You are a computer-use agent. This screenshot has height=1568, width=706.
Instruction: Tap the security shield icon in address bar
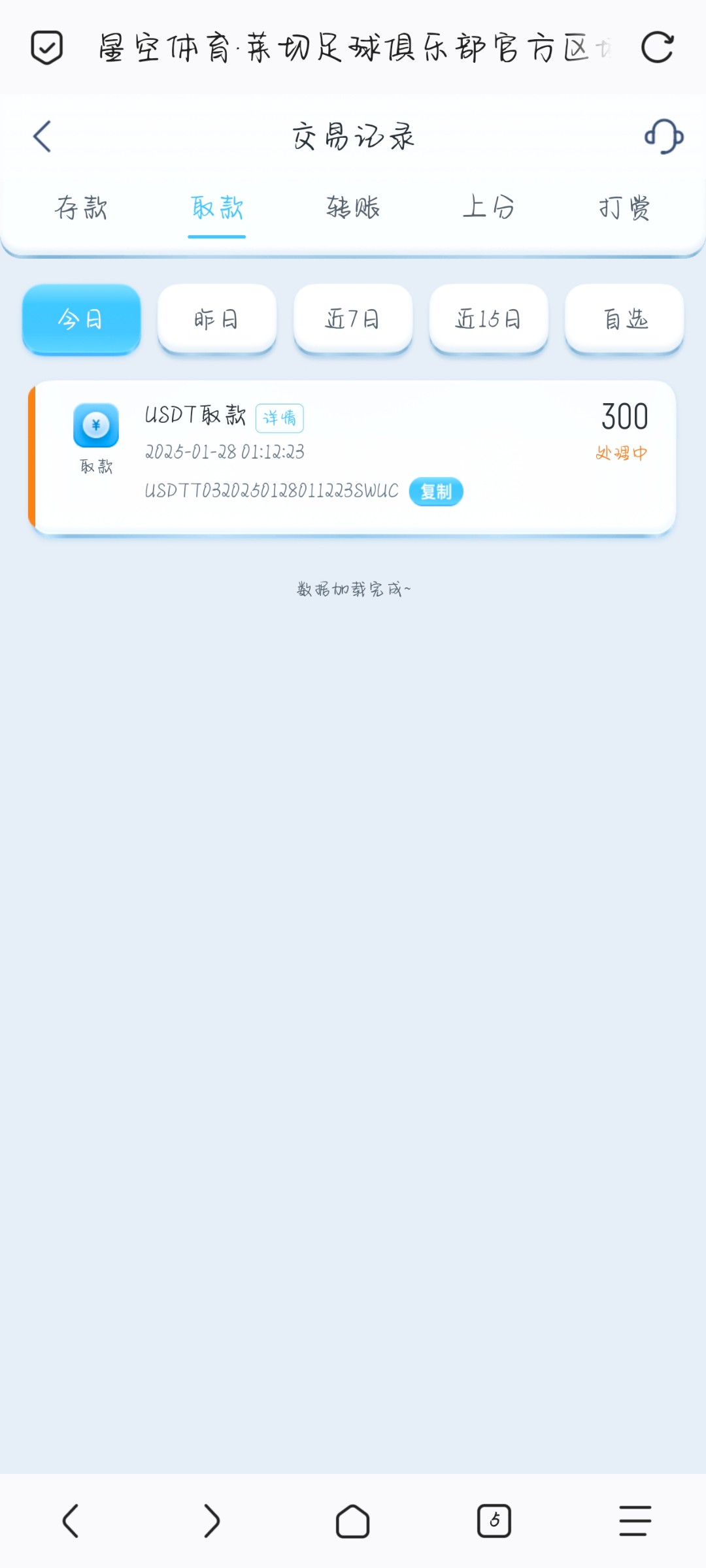47,48
